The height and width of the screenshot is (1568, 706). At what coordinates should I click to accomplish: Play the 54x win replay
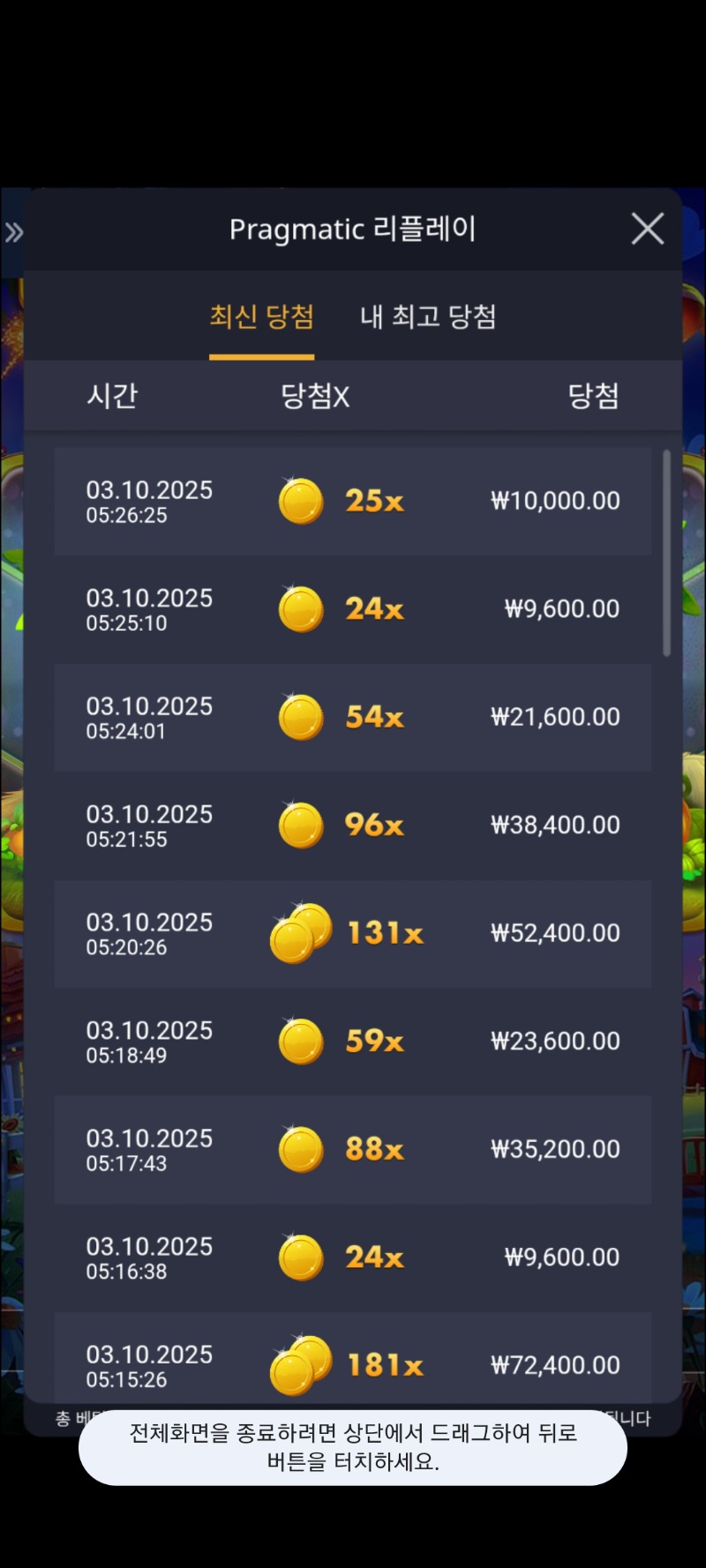point(352,717)
